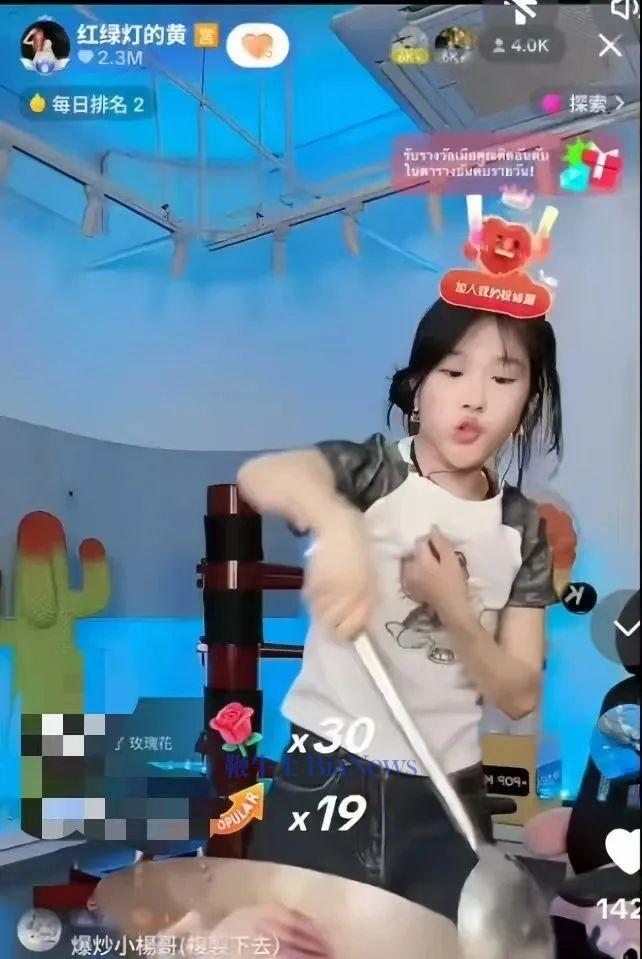
Task: Open the daily ranking 每日排名 chip
Action: 87,104
